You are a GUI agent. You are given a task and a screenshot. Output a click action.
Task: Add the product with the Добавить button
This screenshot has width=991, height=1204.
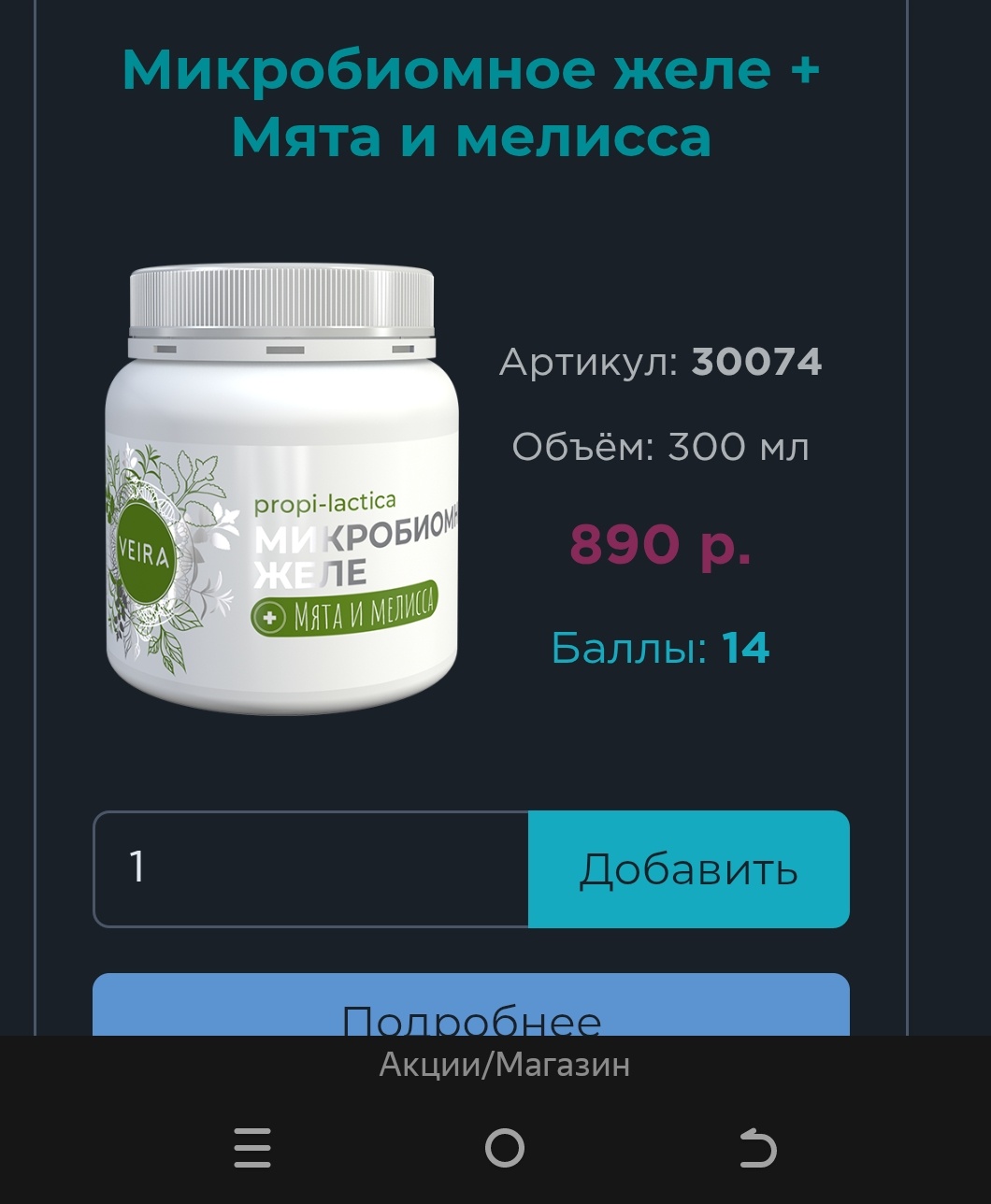pos(688,869)
